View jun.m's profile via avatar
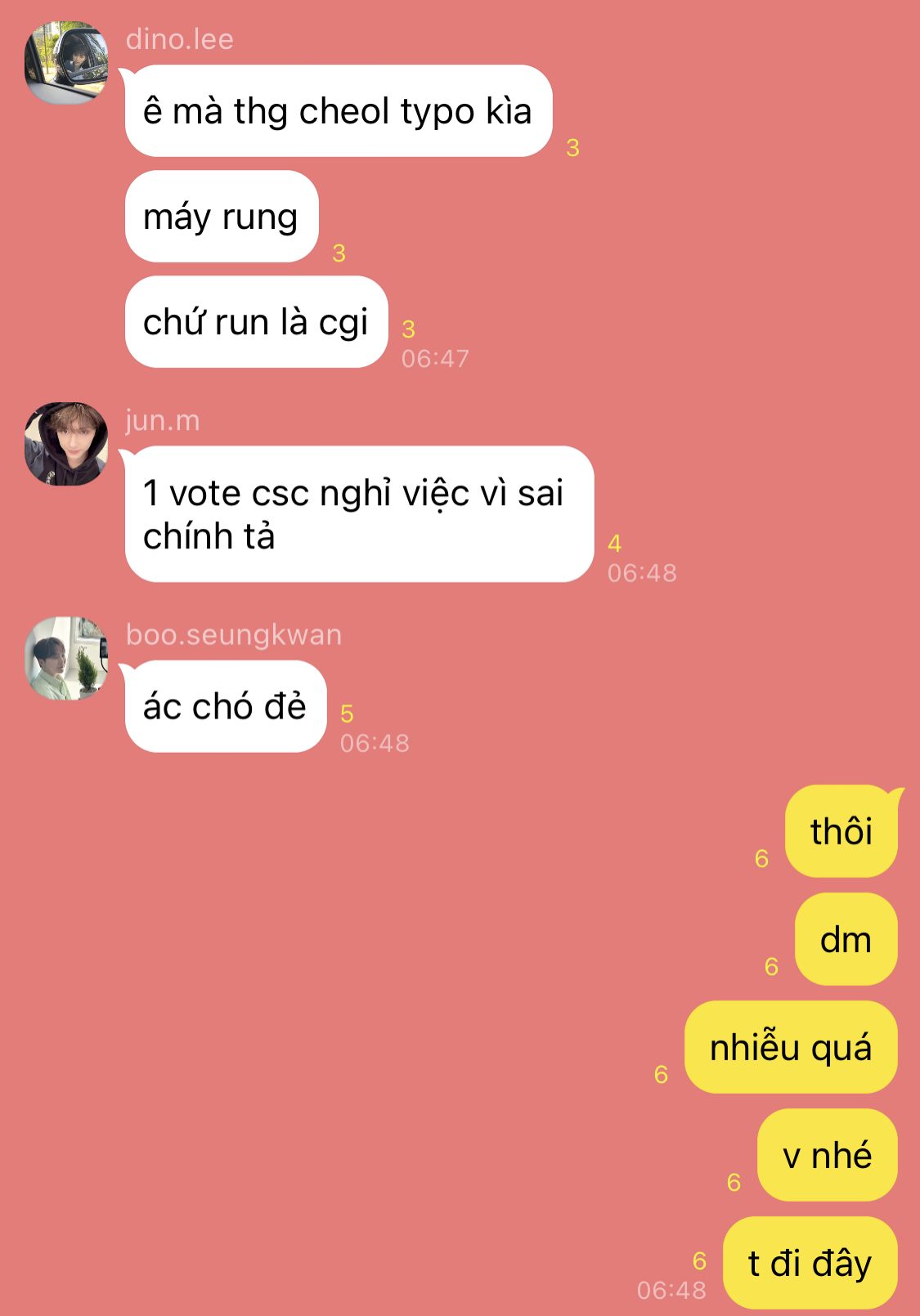The width and height of the screenshot is (920, 1316). coord(66,444)
